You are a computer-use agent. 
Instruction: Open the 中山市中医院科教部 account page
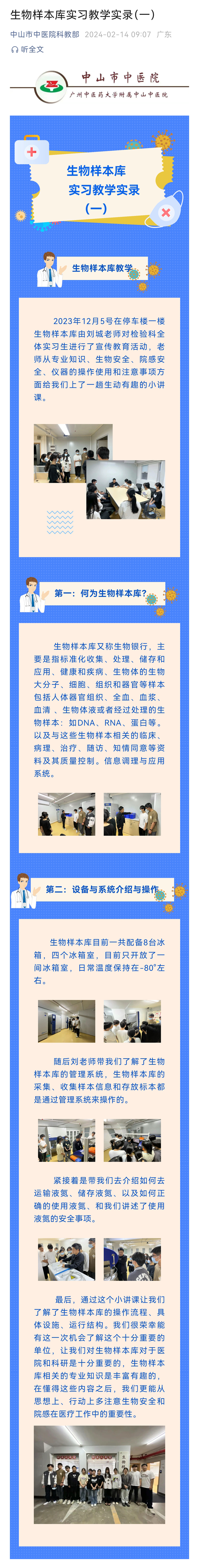tap(45, 35)
